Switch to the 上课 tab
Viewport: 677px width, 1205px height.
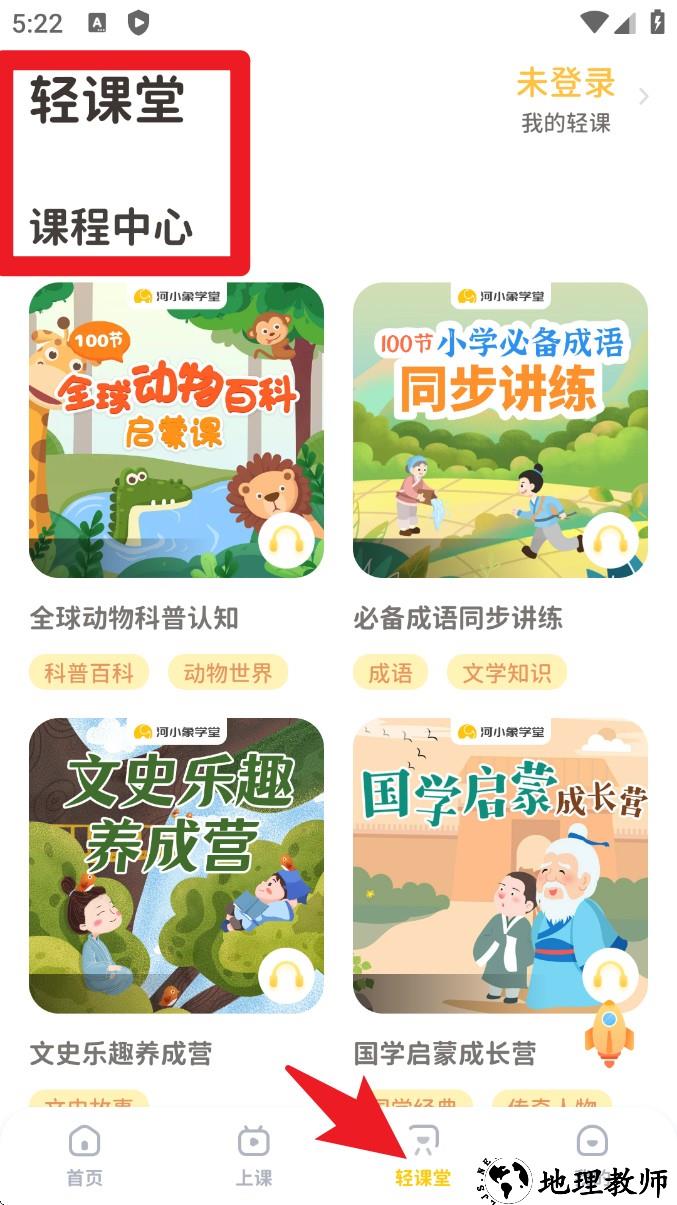[254, 1155]
